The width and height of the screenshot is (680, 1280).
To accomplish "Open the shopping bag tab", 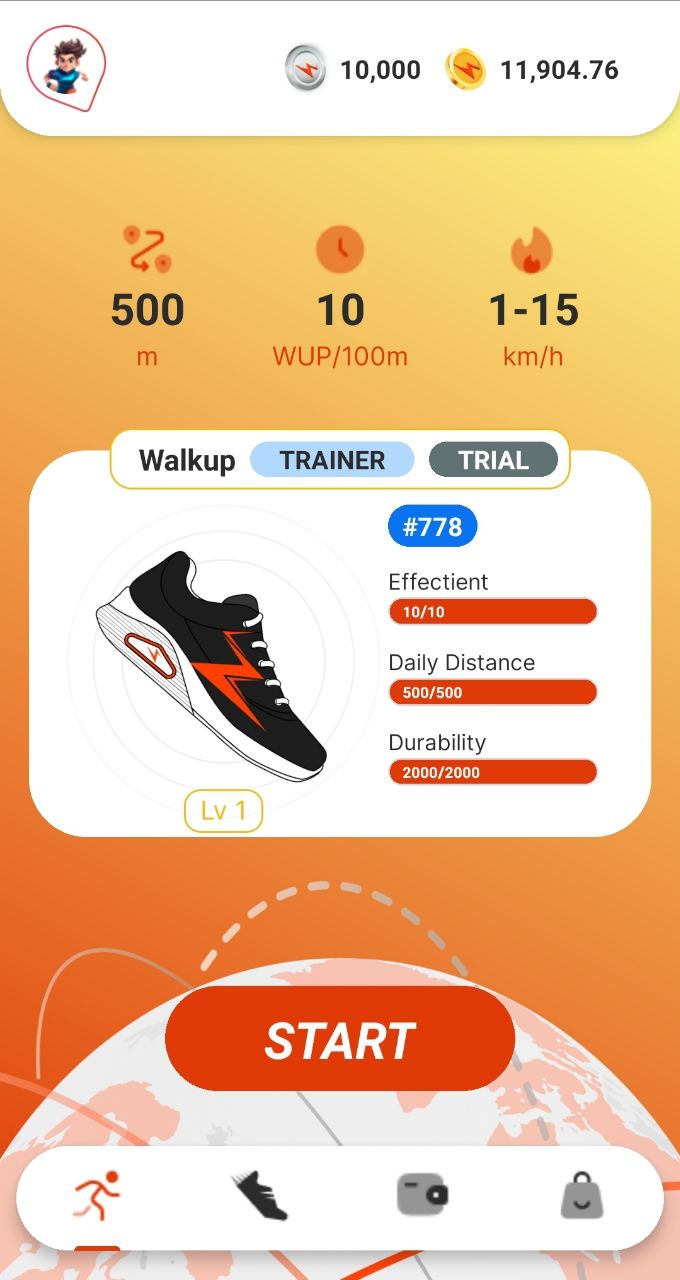I will point(581,1195).
